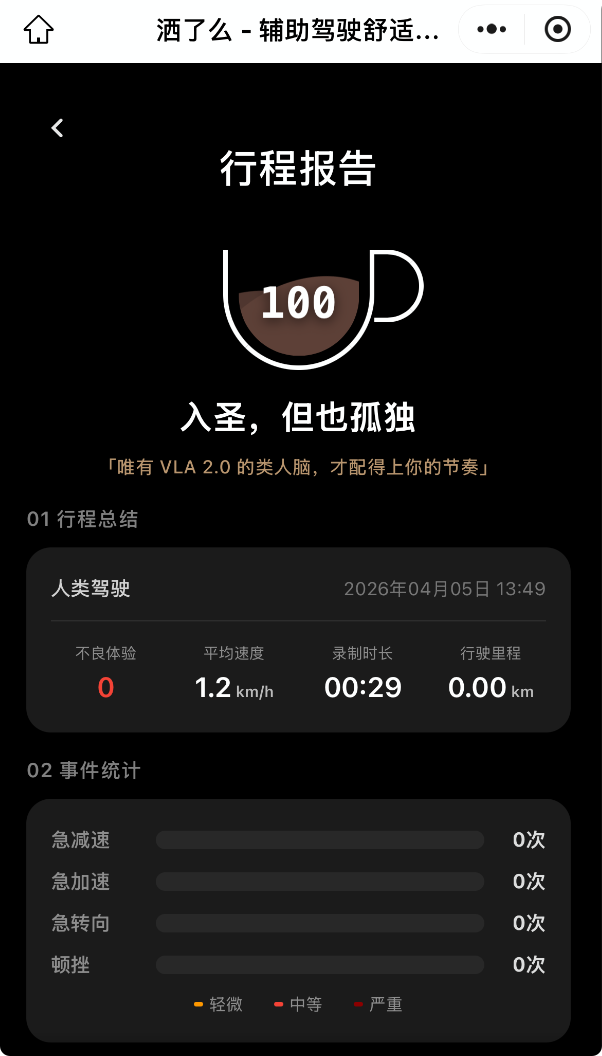Go back from the 行程报告 page
Viewport: 602px width, 1056px height.
click(x=58, y=128)
